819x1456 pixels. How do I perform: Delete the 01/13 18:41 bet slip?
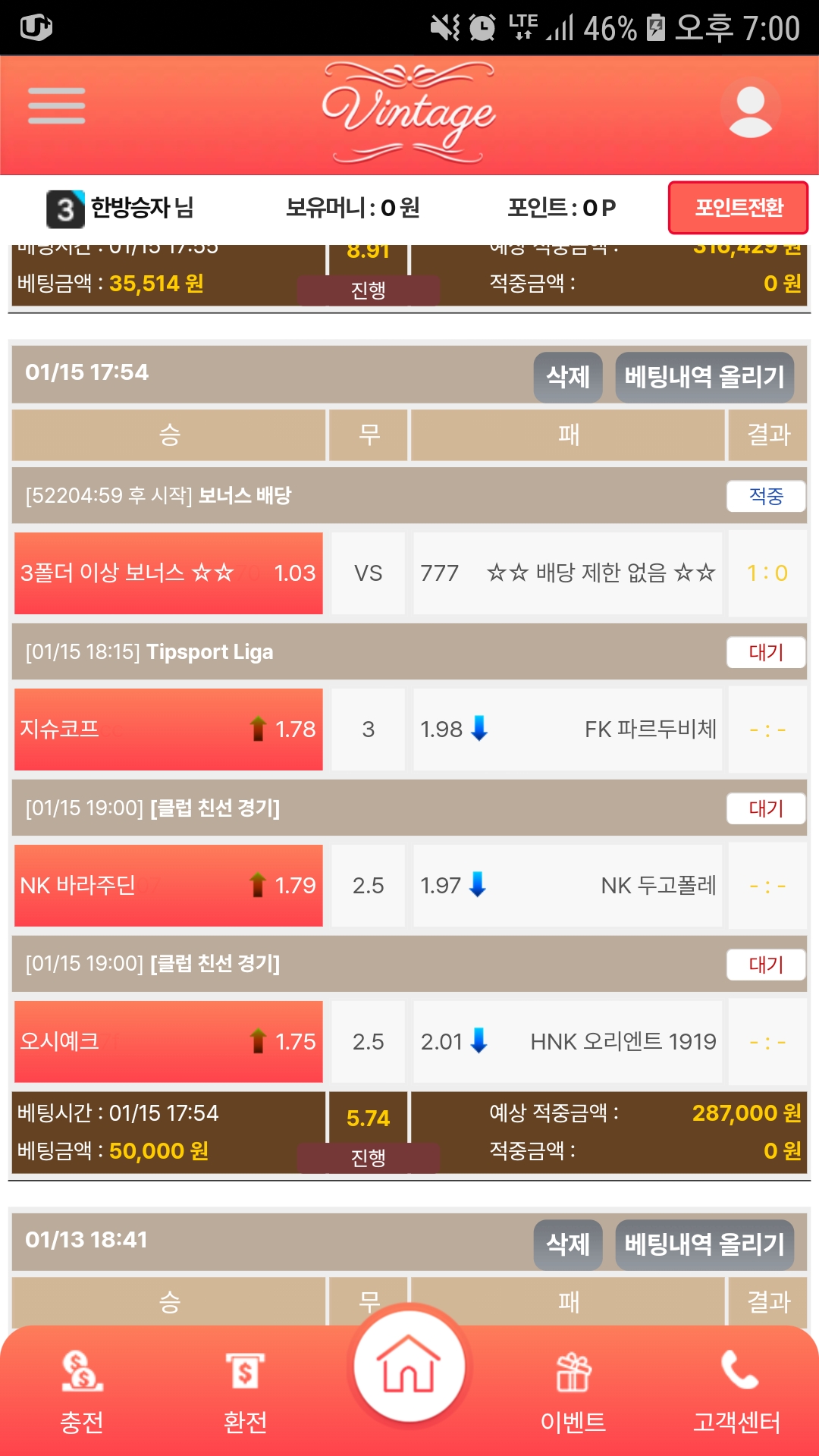coord(568,1244)
